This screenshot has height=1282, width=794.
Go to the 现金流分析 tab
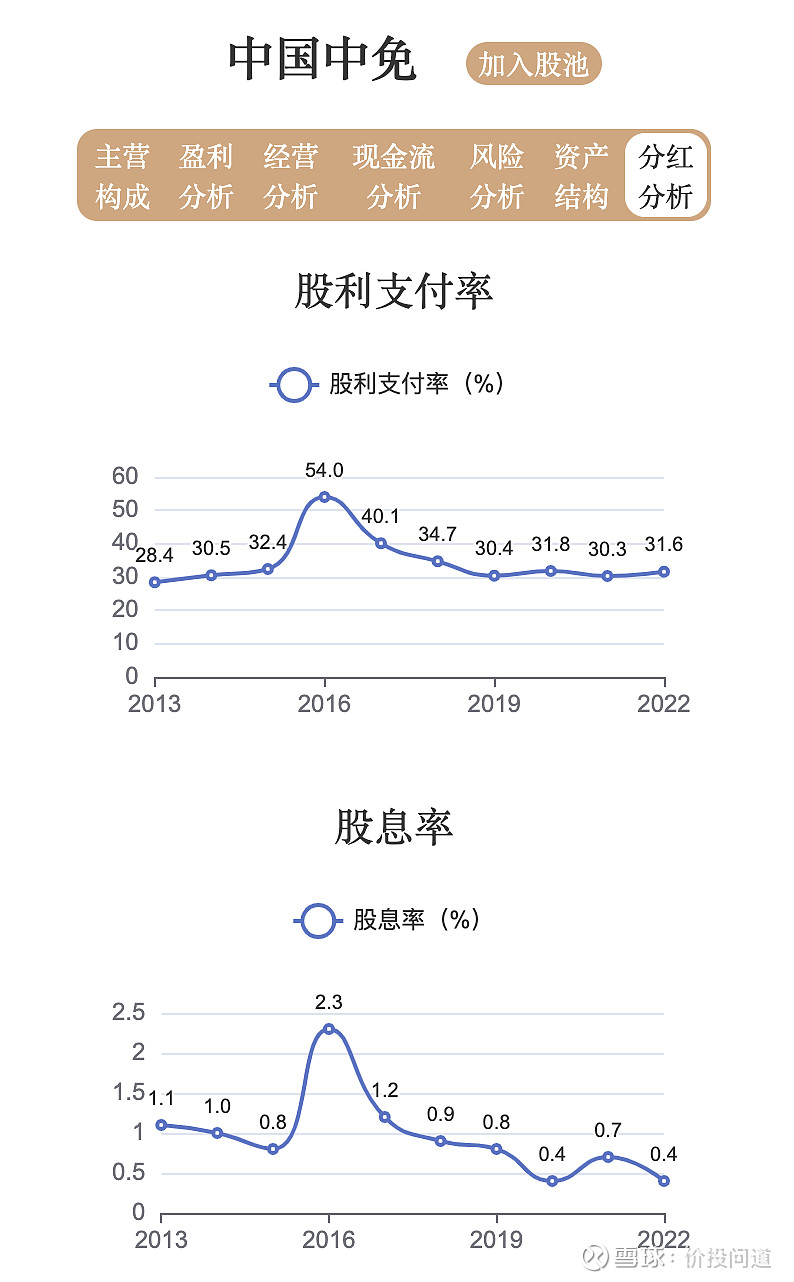pos(393,176)
